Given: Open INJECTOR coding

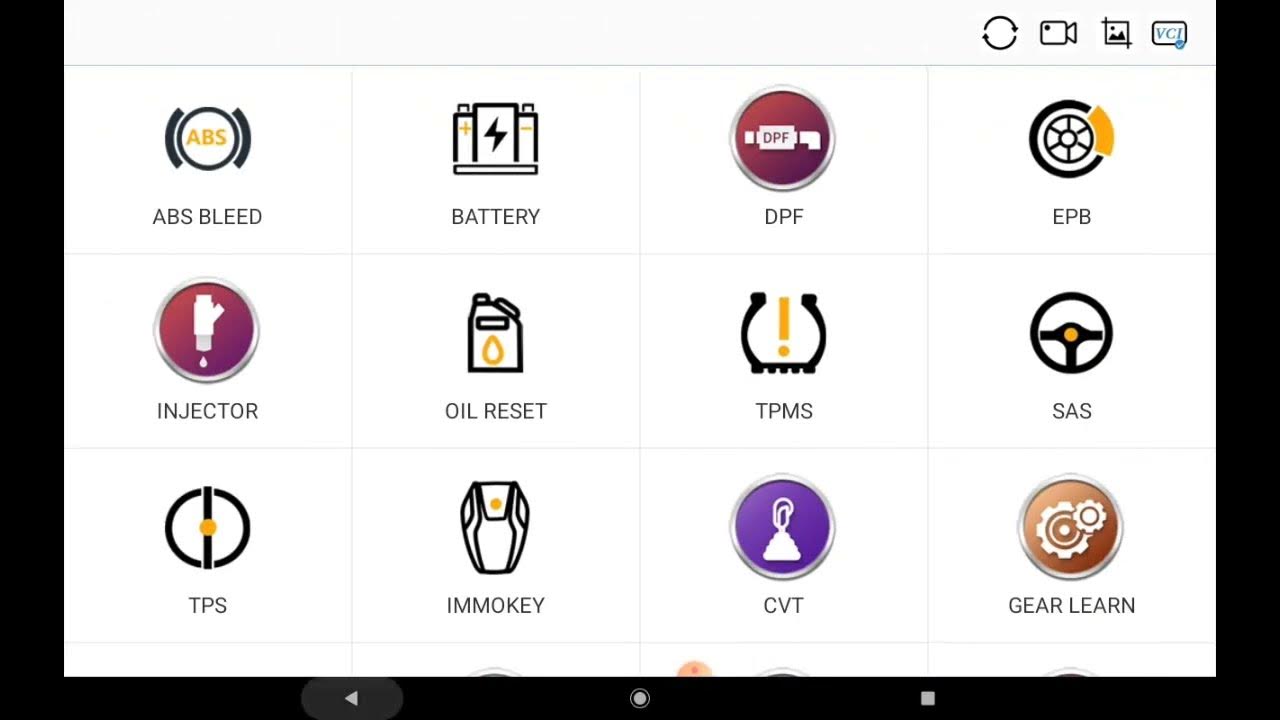Looking at the screenshot, I should pyautogui.click(x=207, y=352).
